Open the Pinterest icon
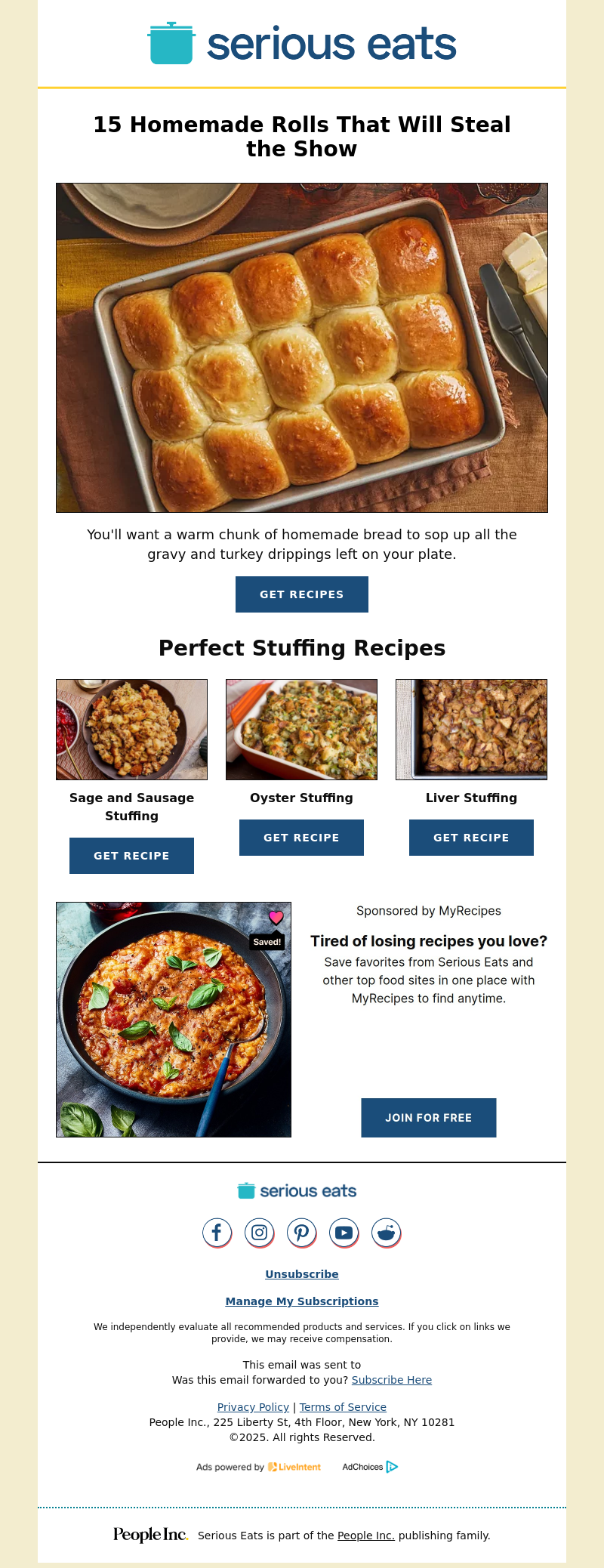 pos(301,1233)
